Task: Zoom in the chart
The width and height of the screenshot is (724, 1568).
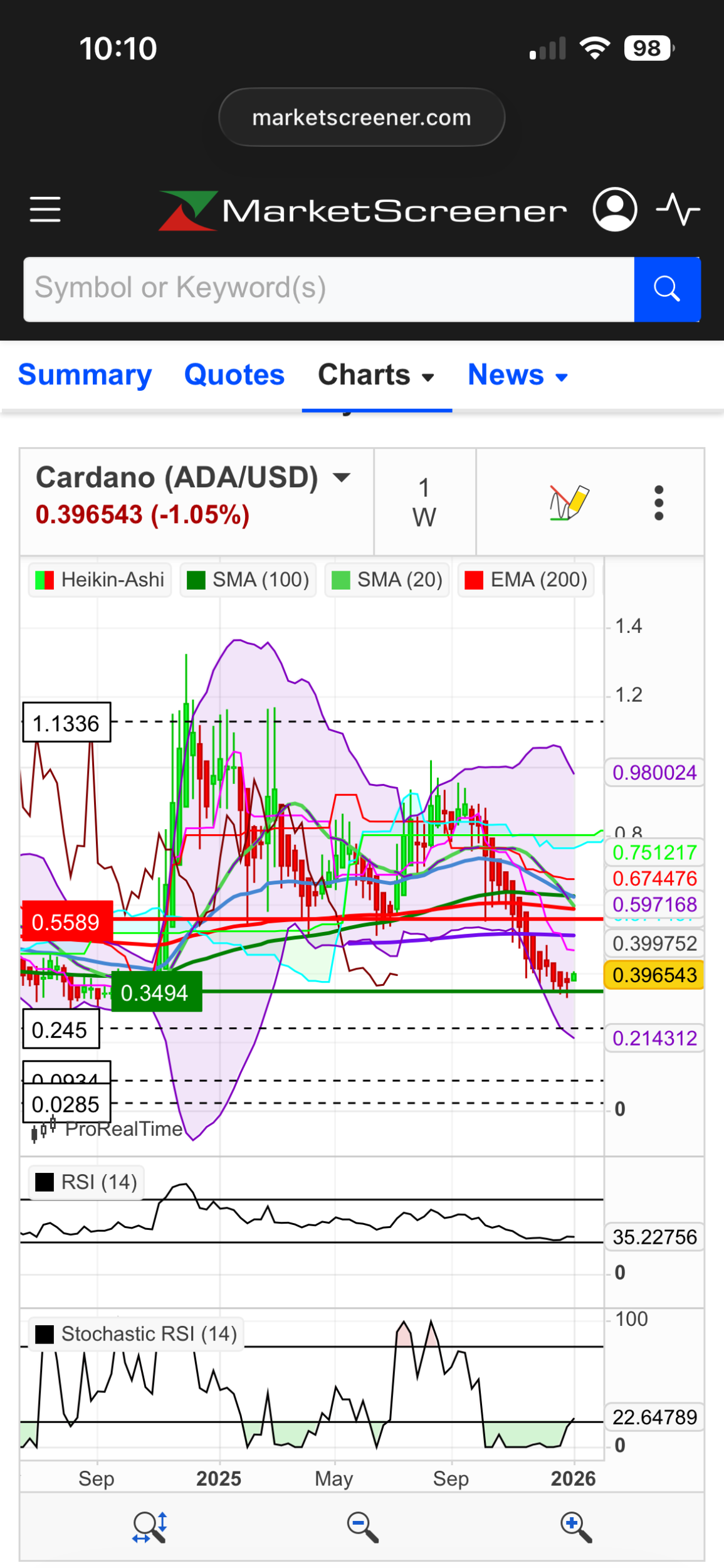Action: coord(576,1527)
